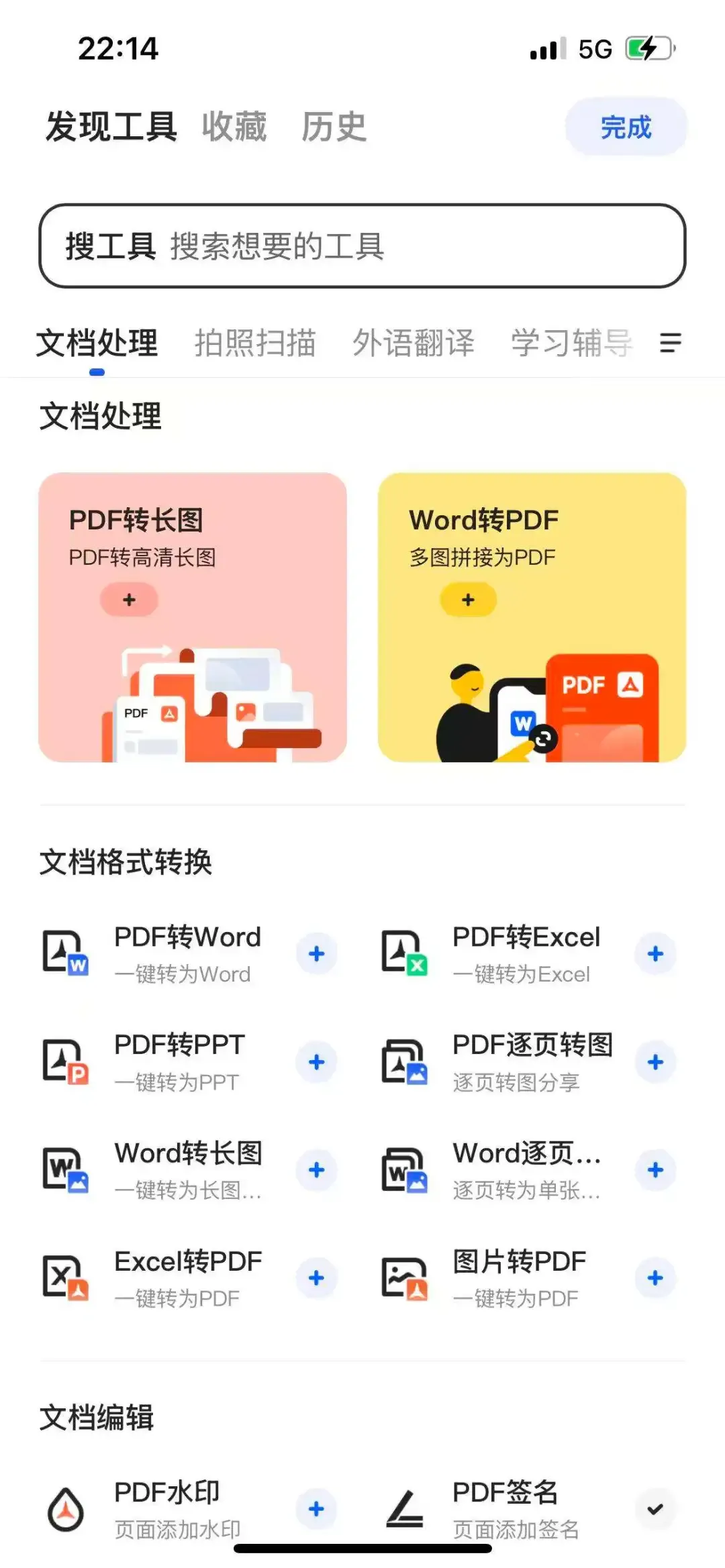Image resolution: width=725 pixels, height=1568 pixels.
Task: Switch to the 收藏 tab
Action: tap(234, 127)
